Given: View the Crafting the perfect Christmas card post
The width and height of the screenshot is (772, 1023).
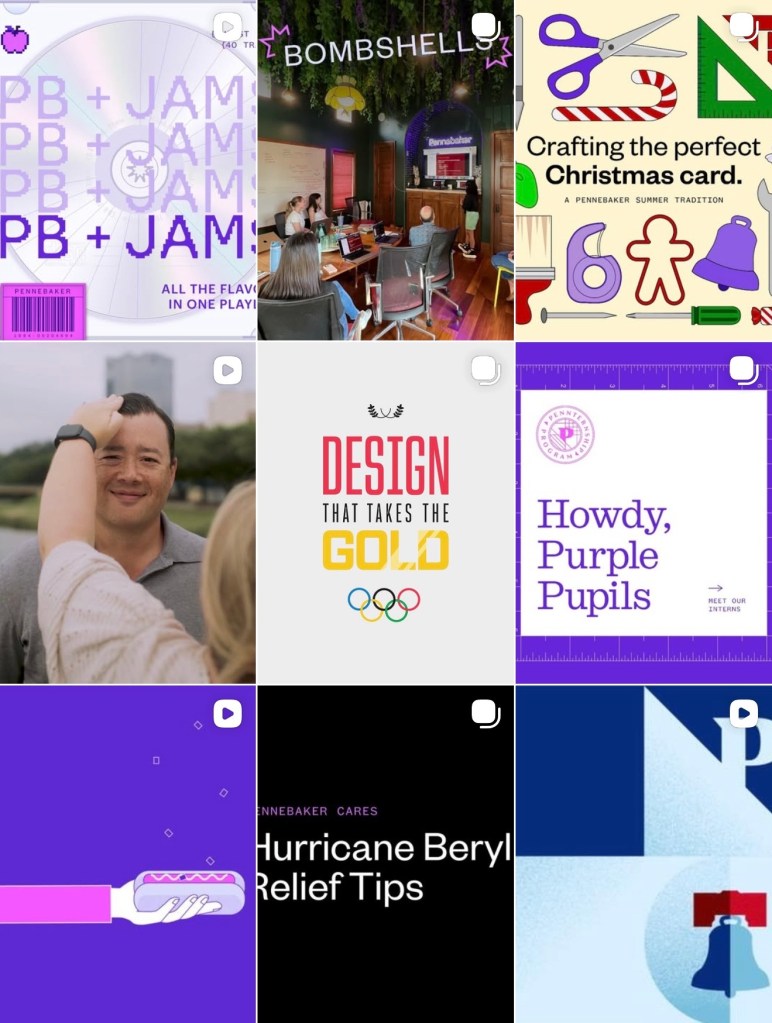Looking at the screenshot, I should (643, 170).
